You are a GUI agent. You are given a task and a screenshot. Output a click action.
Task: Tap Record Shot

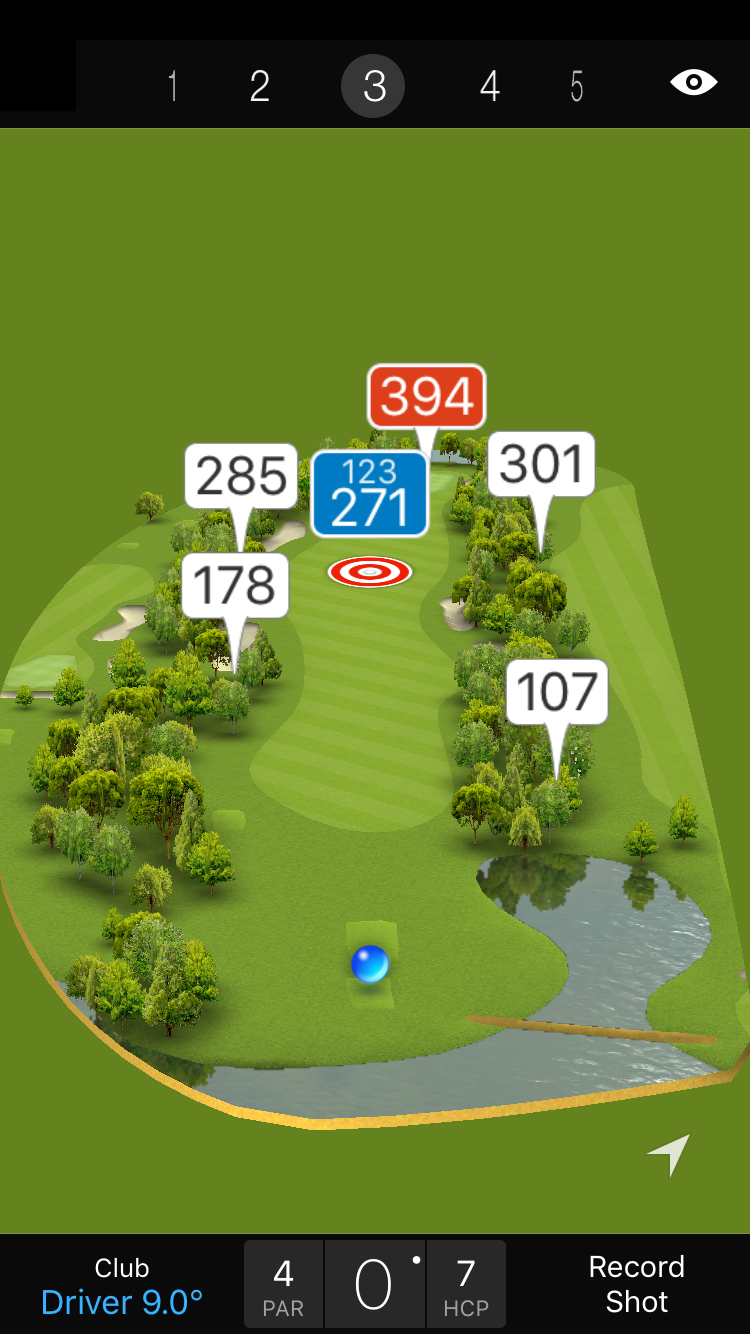[636, 1284]
